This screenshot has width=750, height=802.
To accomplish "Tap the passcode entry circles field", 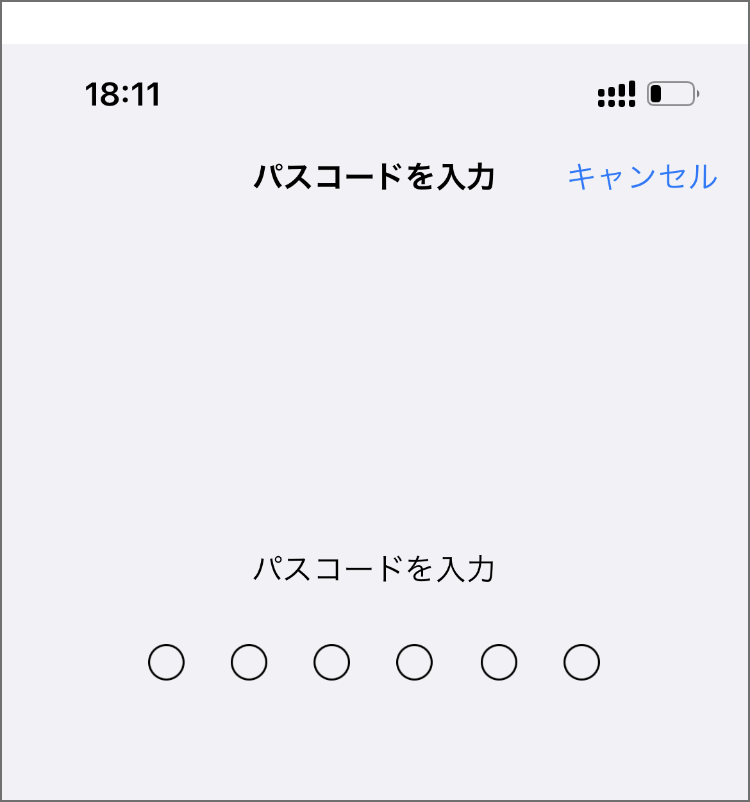I will point(373,662).
